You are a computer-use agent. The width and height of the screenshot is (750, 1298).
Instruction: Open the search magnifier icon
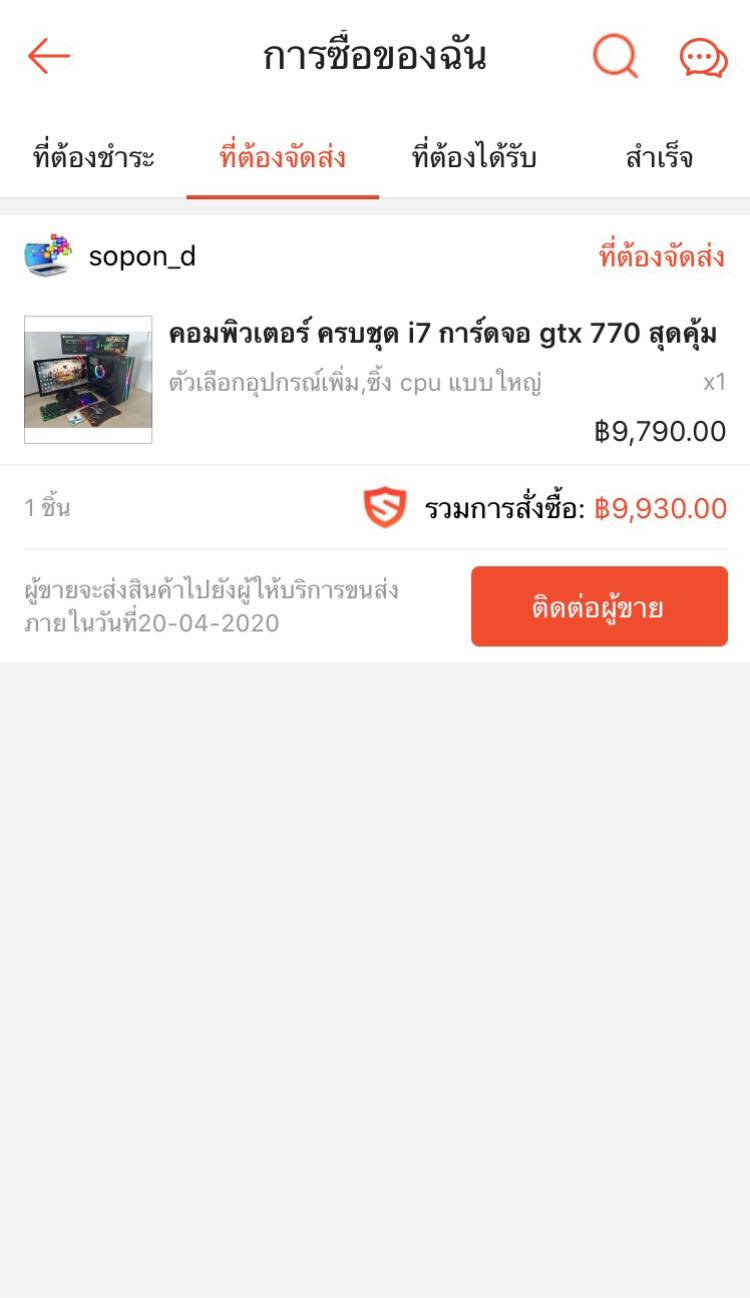pos(614,56)
